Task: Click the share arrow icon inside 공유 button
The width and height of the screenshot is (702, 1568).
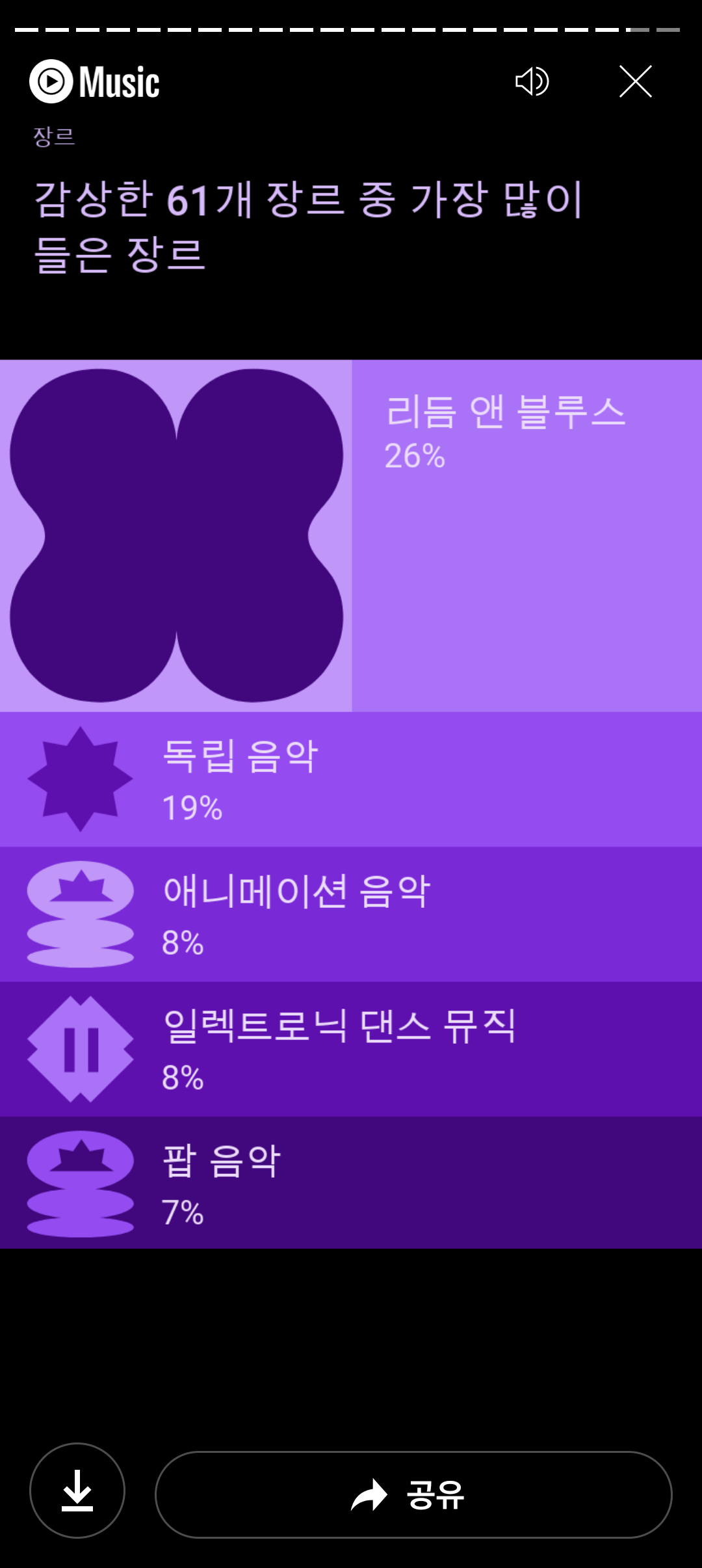Action: click(x=369, y=1495)
